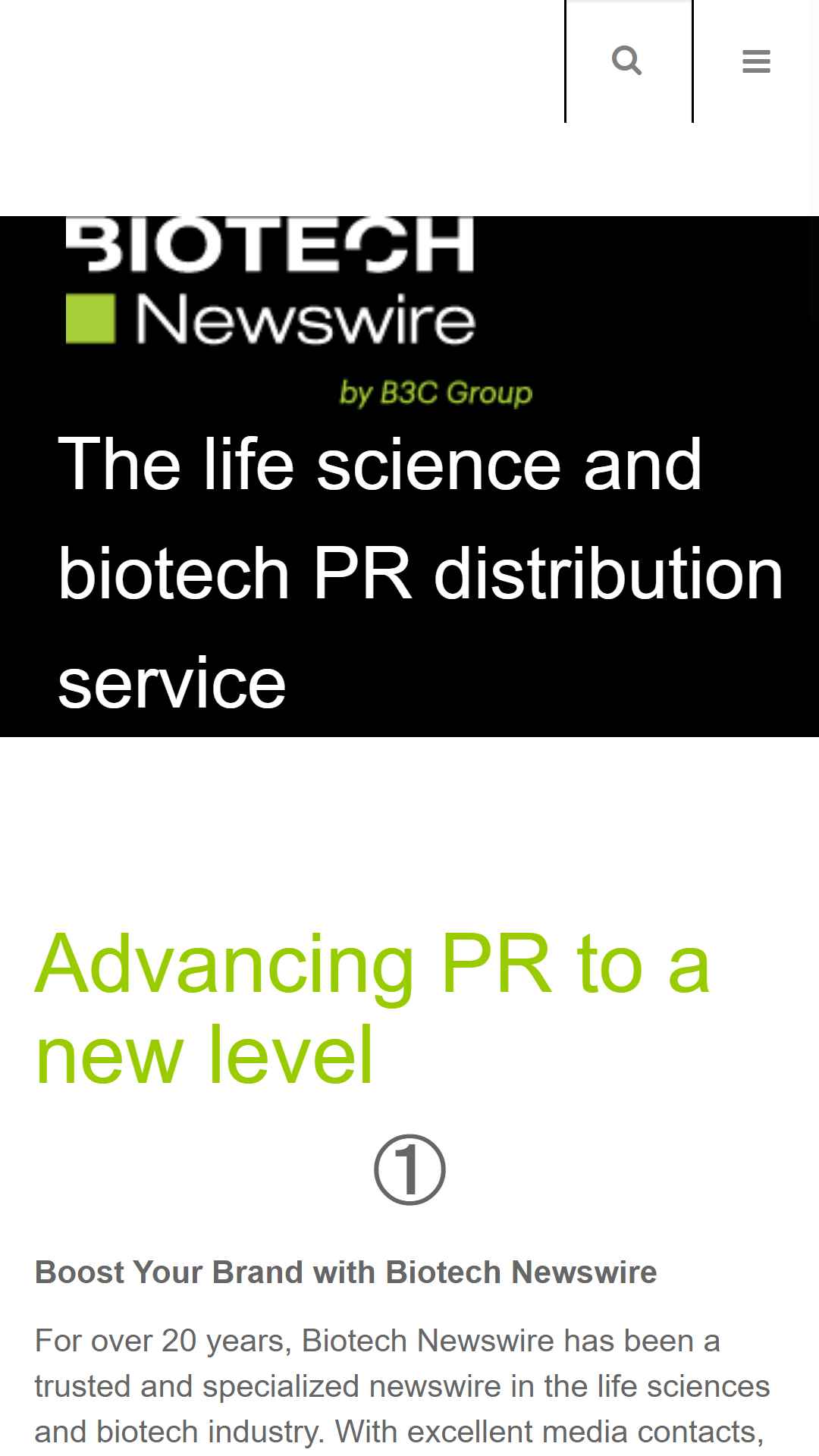The image size is (819, 1456).
Task: Open the hamburger menu
Action: [x=756, y=61]
